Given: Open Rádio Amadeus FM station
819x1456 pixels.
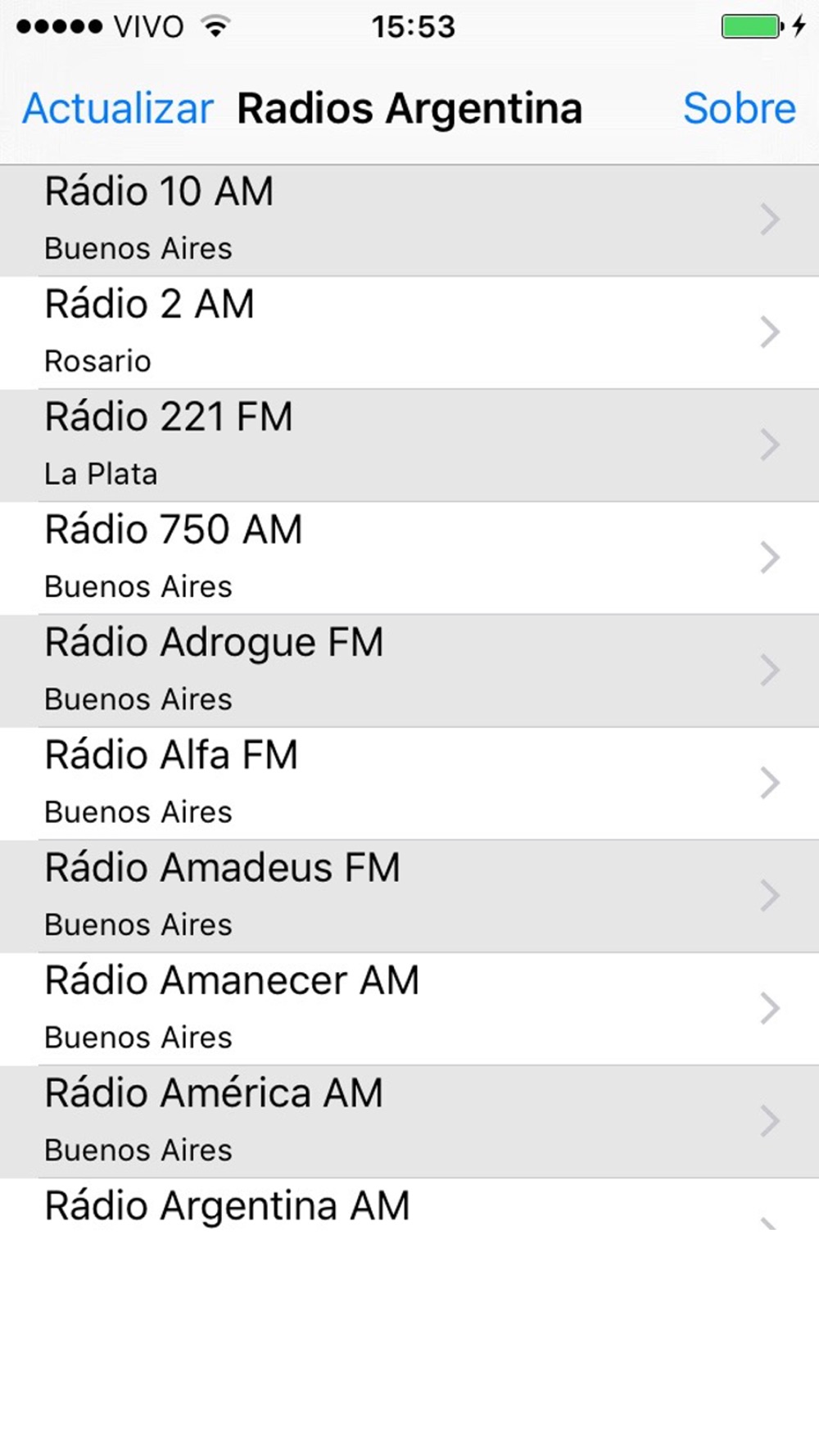Looking at the screenshot, I should click(x=409, y=896).
